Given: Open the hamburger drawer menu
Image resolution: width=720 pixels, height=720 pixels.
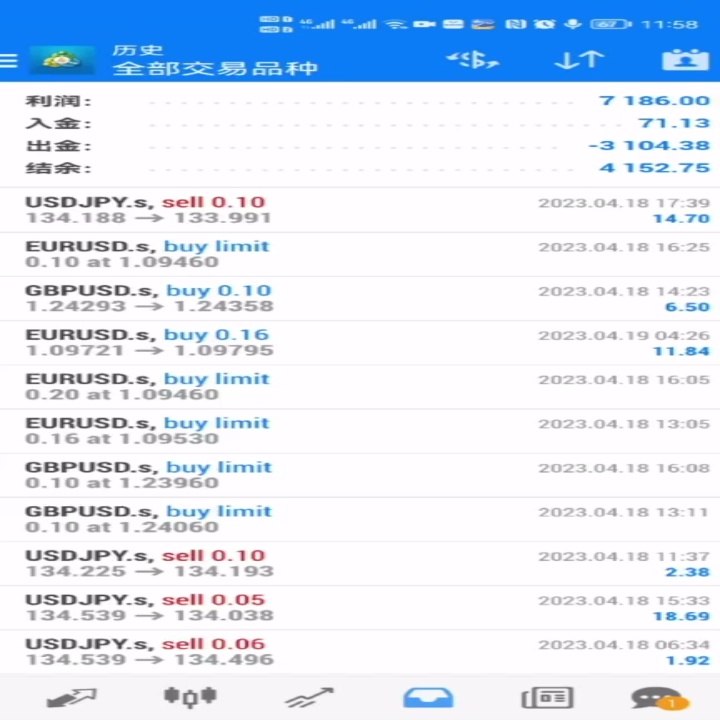Looking at the screenshot, I should tap(9, 61).
